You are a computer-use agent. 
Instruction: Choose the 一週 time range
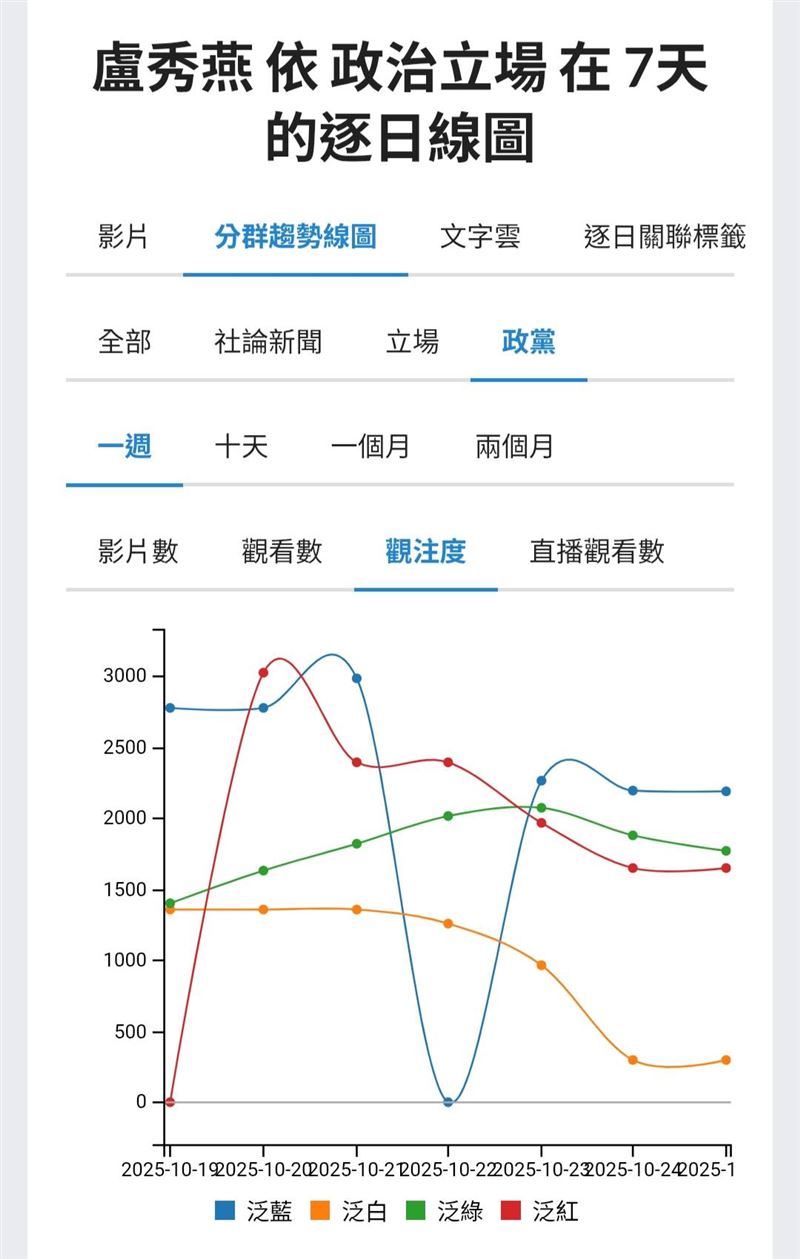pyautogui.click(x=124, y=446)
